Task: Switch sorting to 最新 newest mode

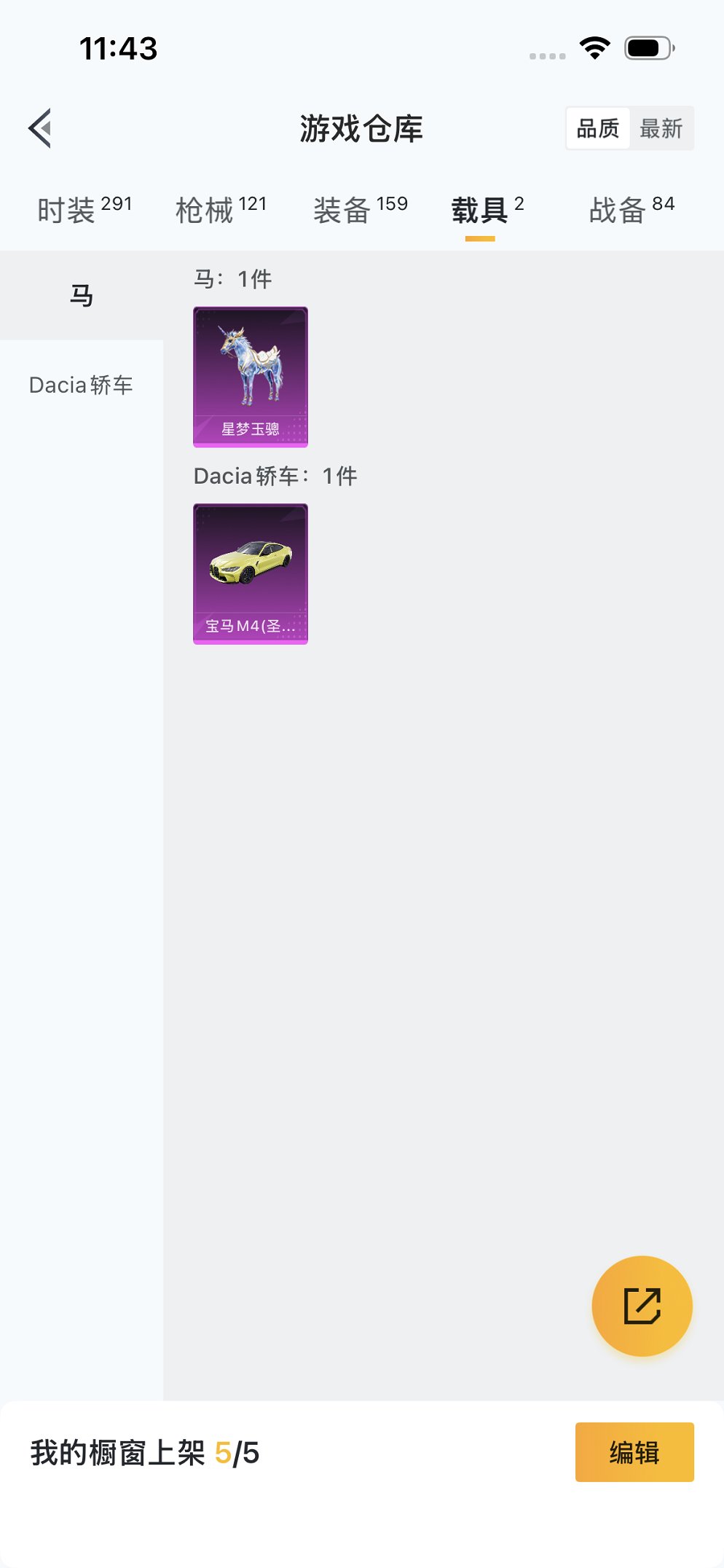Action: pyautogui.click(x=661, y=128)
